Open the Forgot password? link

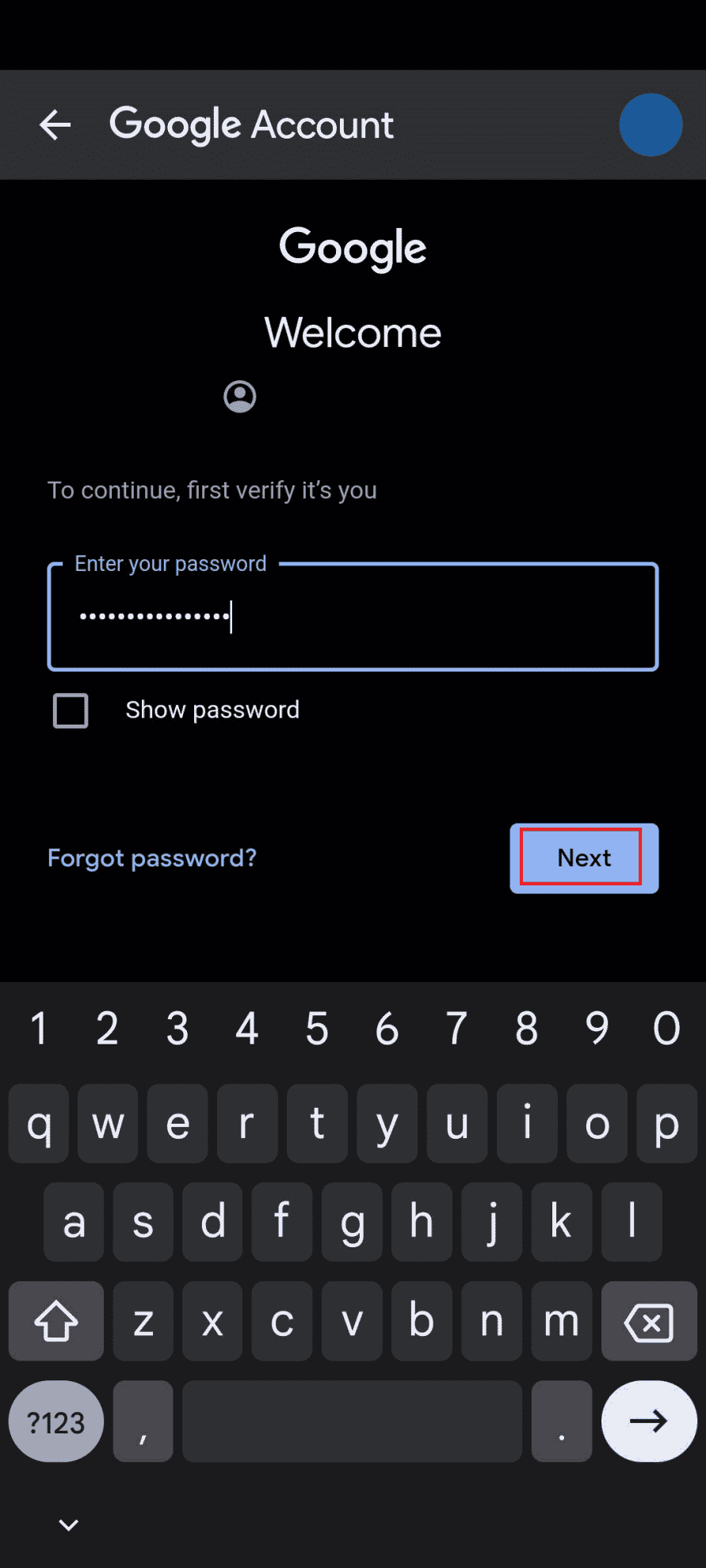pos(152,858)
